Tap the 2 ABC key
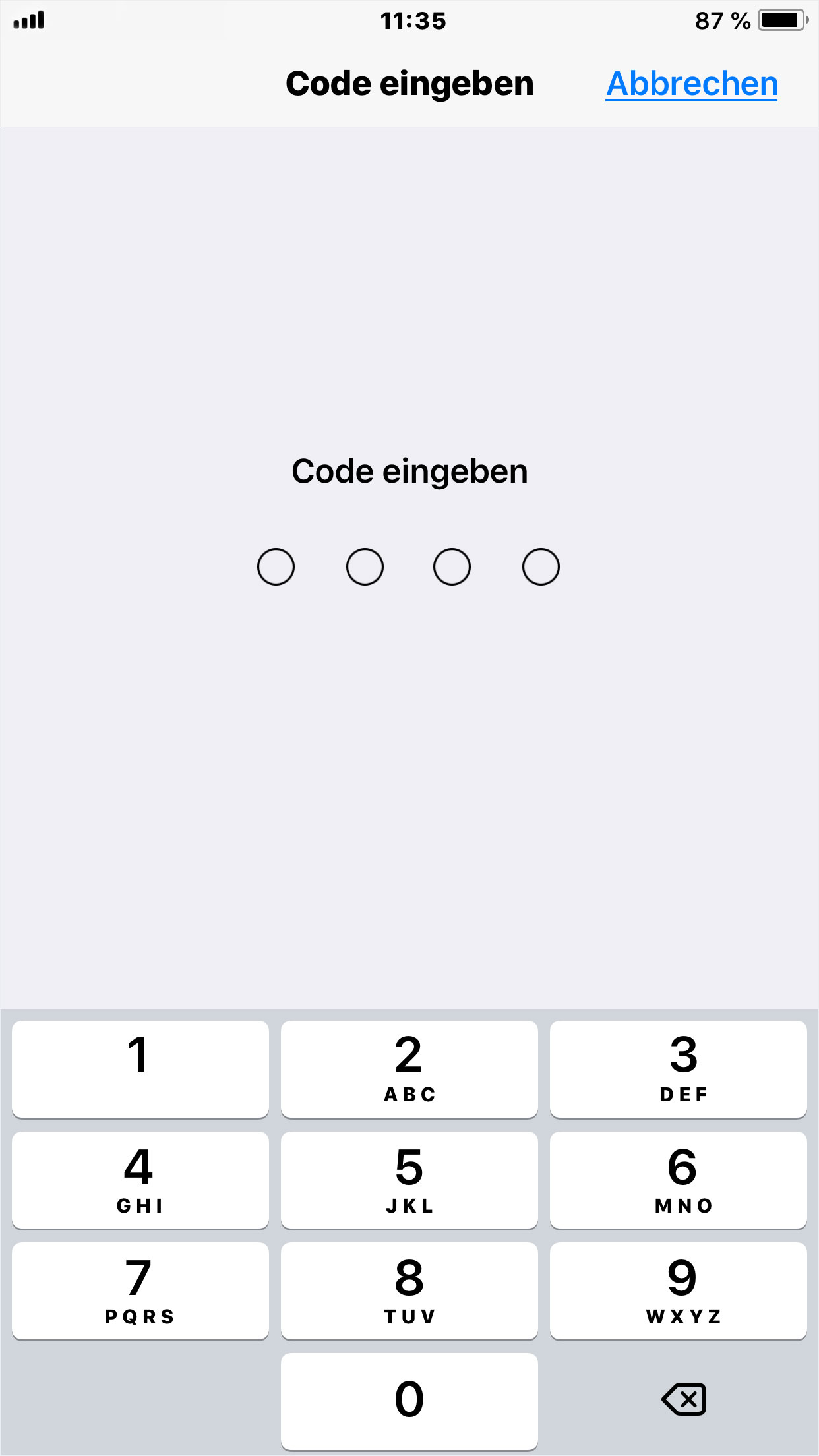 (409, 1069)
